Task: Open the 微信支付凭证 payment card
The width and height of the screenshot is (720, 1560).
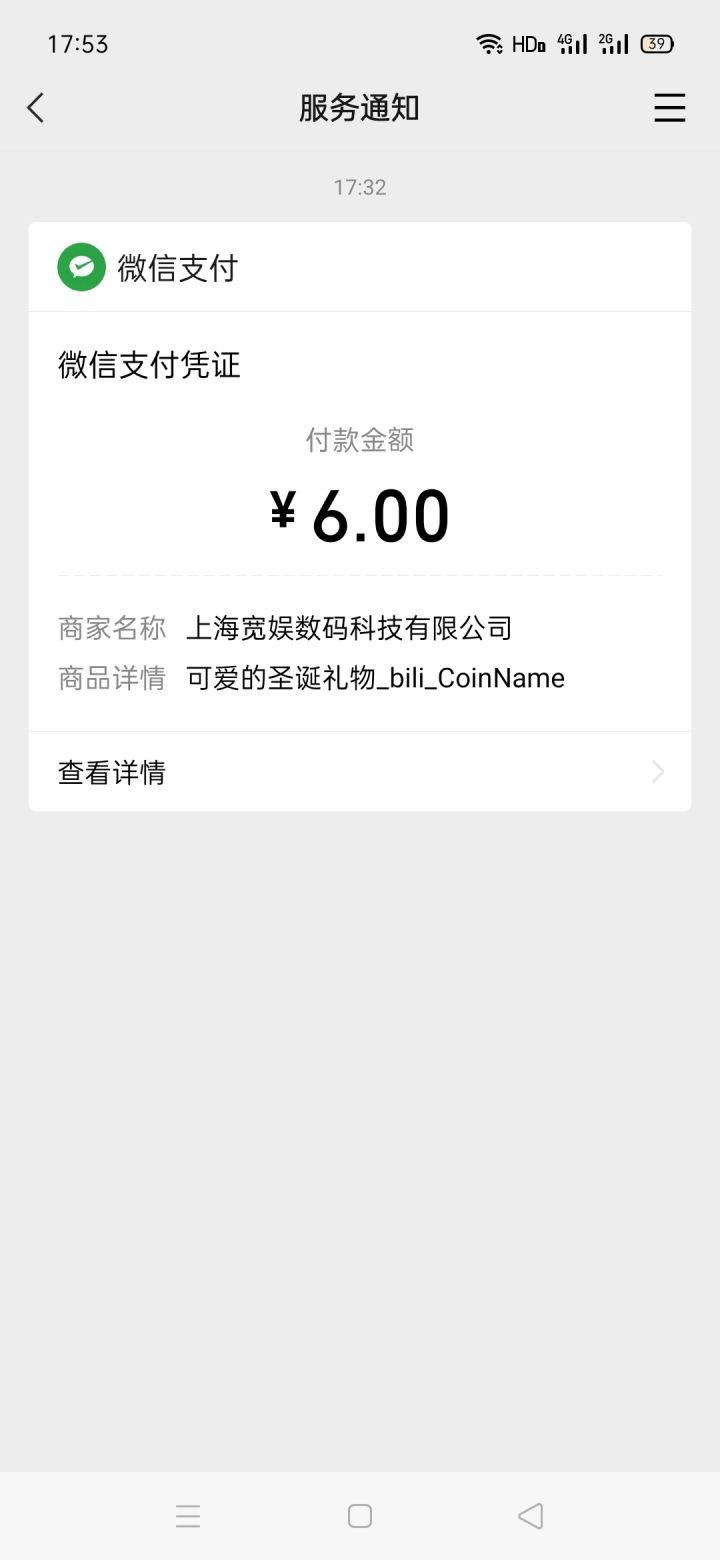Action: pyautogui.click(x=359, y=500)
